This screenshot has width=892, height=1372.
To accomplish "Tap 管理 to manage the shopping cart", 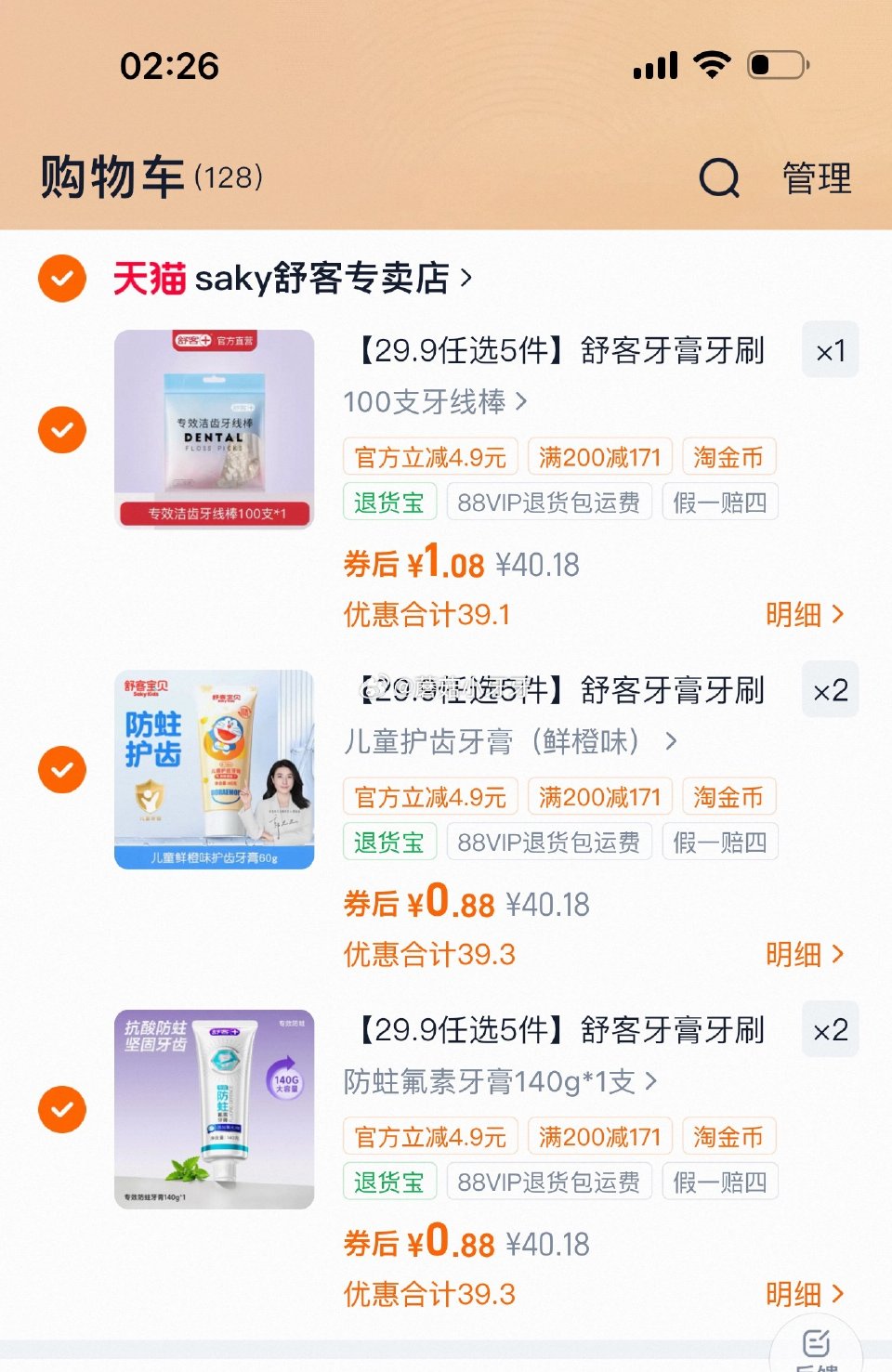I will point(817,178).
